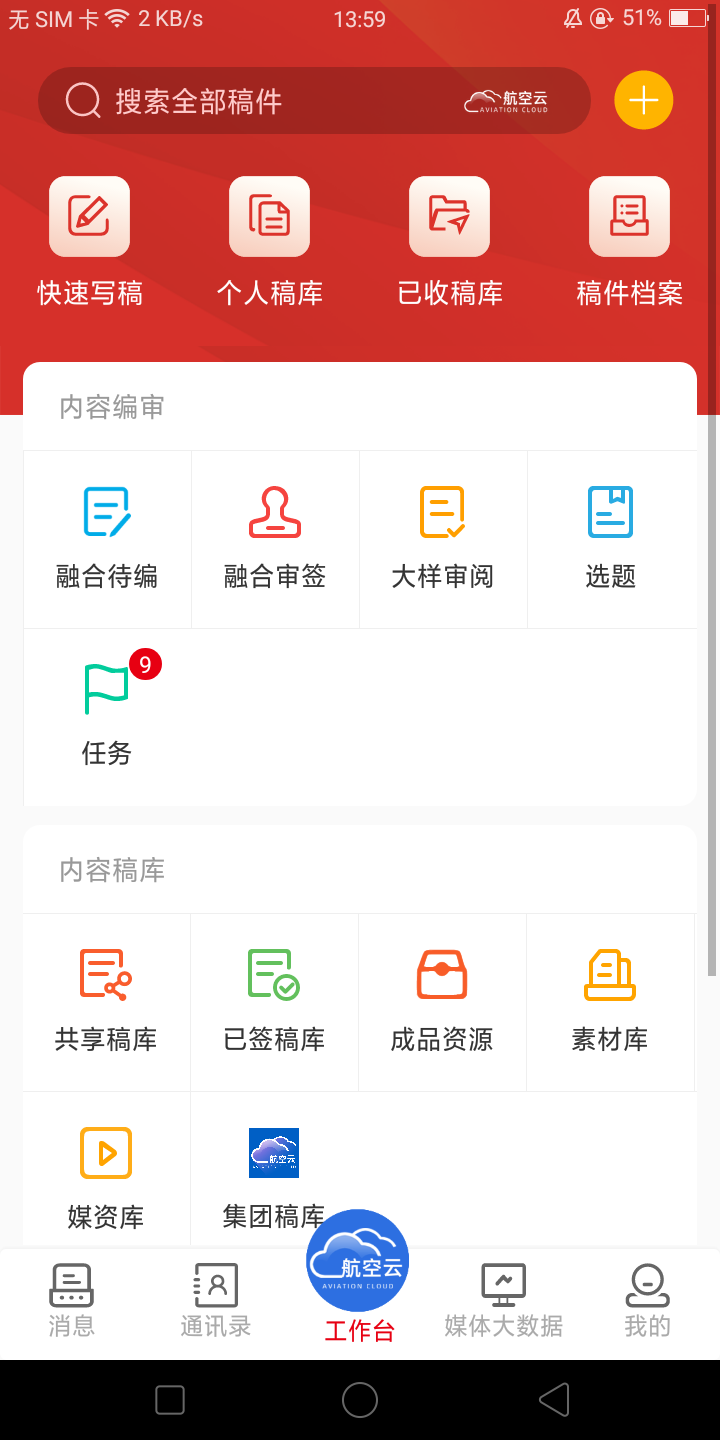Viewport: 720px width, 1440px height.
Task: Open 已签稿库
Action: click(274, 1001)
